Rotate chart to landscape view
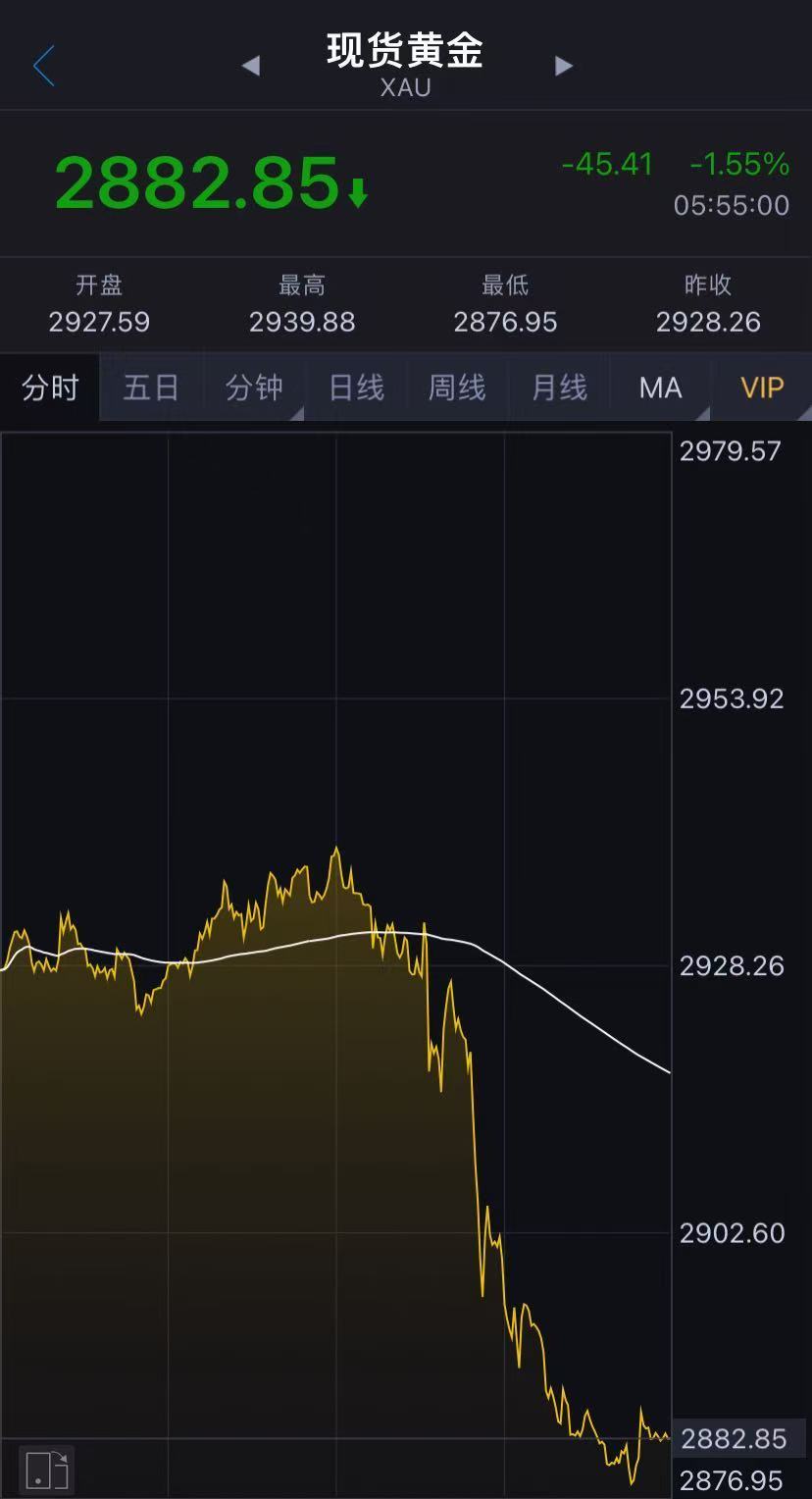The image size is (812, 1499). tap(46, 1469)
